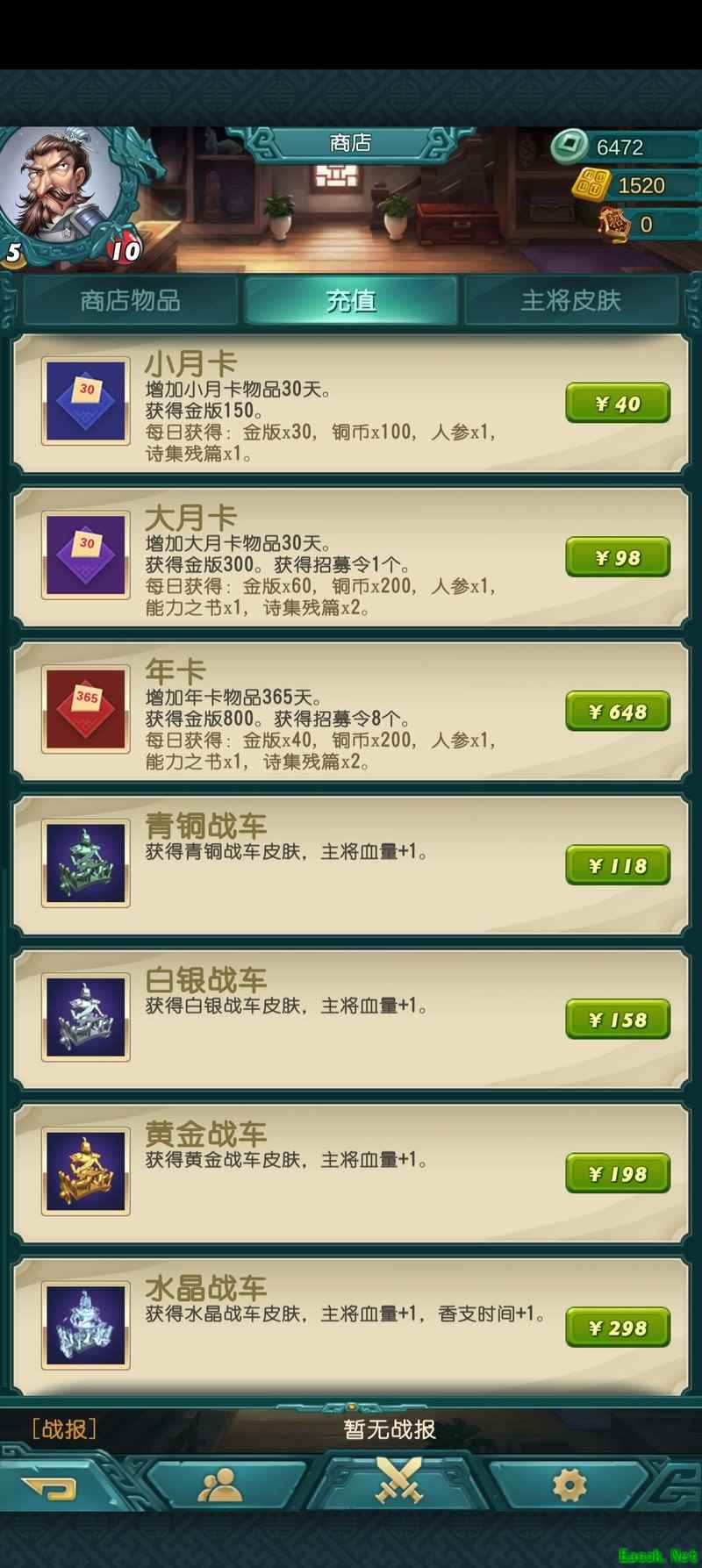Open the friends icon in bottom bar
The height and width of the screenshot is (1568, 702).
pos(221,1486)
